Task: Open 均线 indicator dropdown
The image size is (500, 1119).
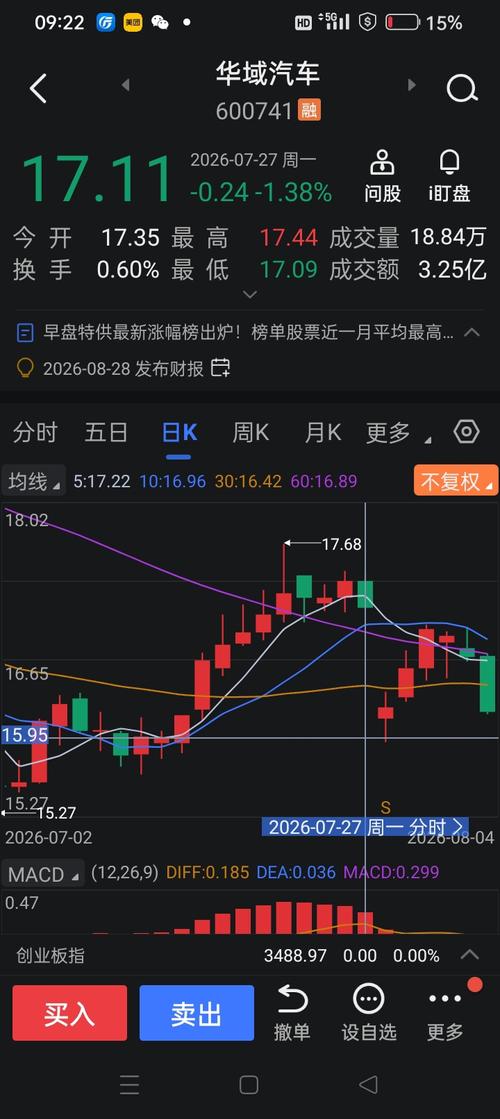Action: pyautogui.click(x=34, y=481)
